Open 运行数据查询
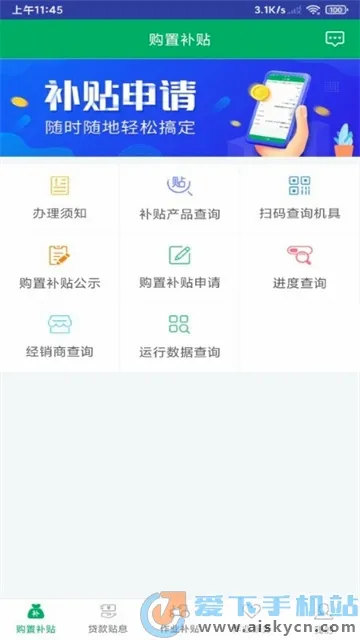 click(x=180, y=337)
